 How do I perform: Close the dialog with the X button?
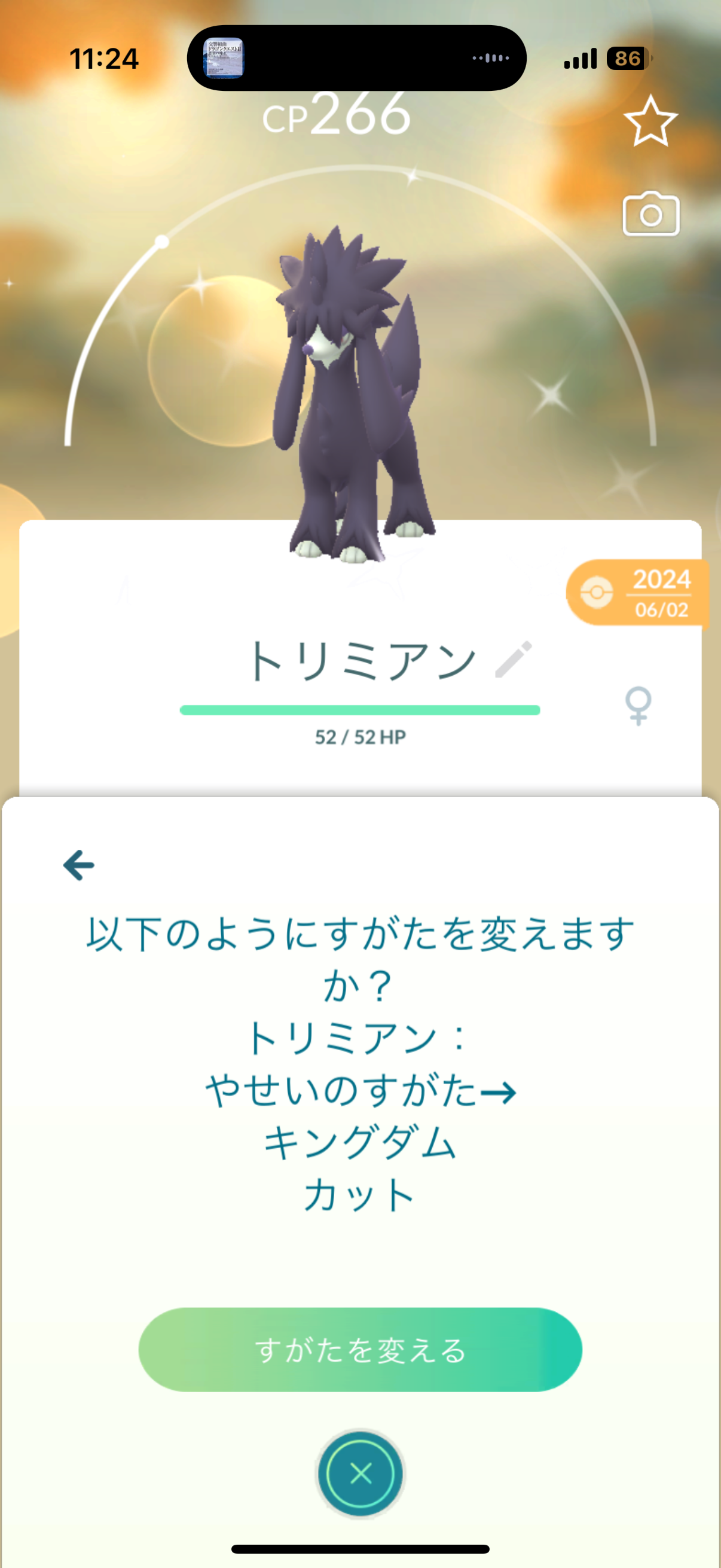(360, 1474)
